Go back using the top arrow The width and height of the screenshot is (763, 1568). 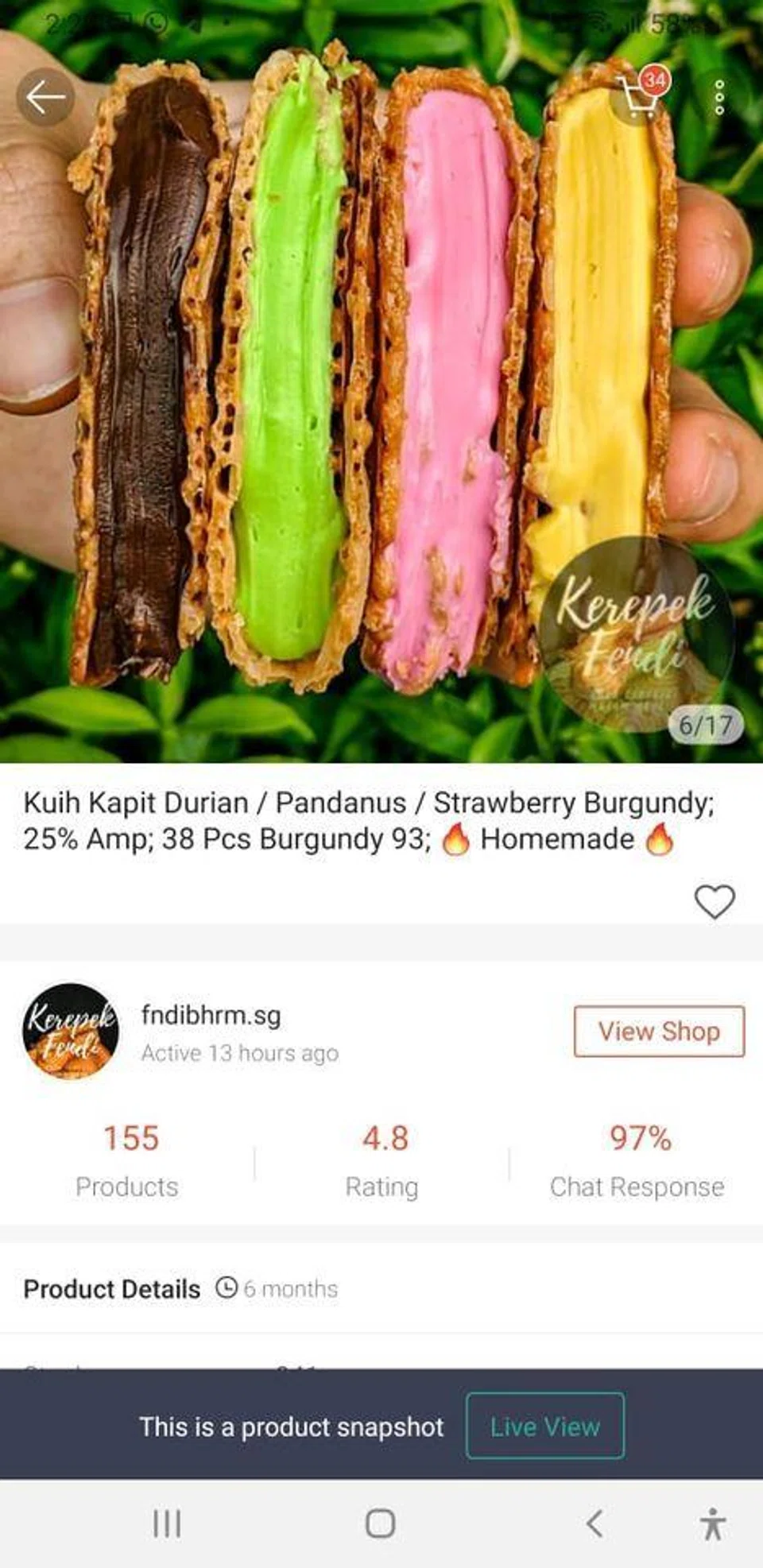click(x=45, y=97)
